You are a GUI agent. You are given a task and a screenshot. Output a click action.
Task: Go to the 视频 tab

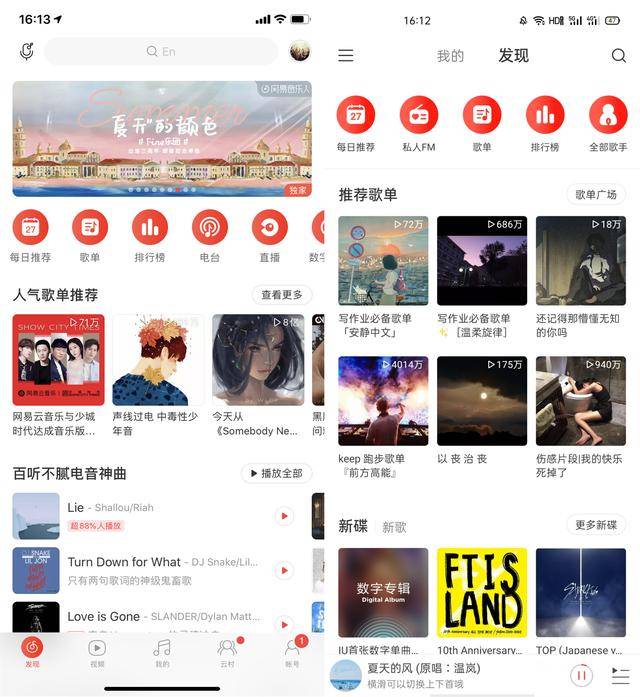[97, 653]
